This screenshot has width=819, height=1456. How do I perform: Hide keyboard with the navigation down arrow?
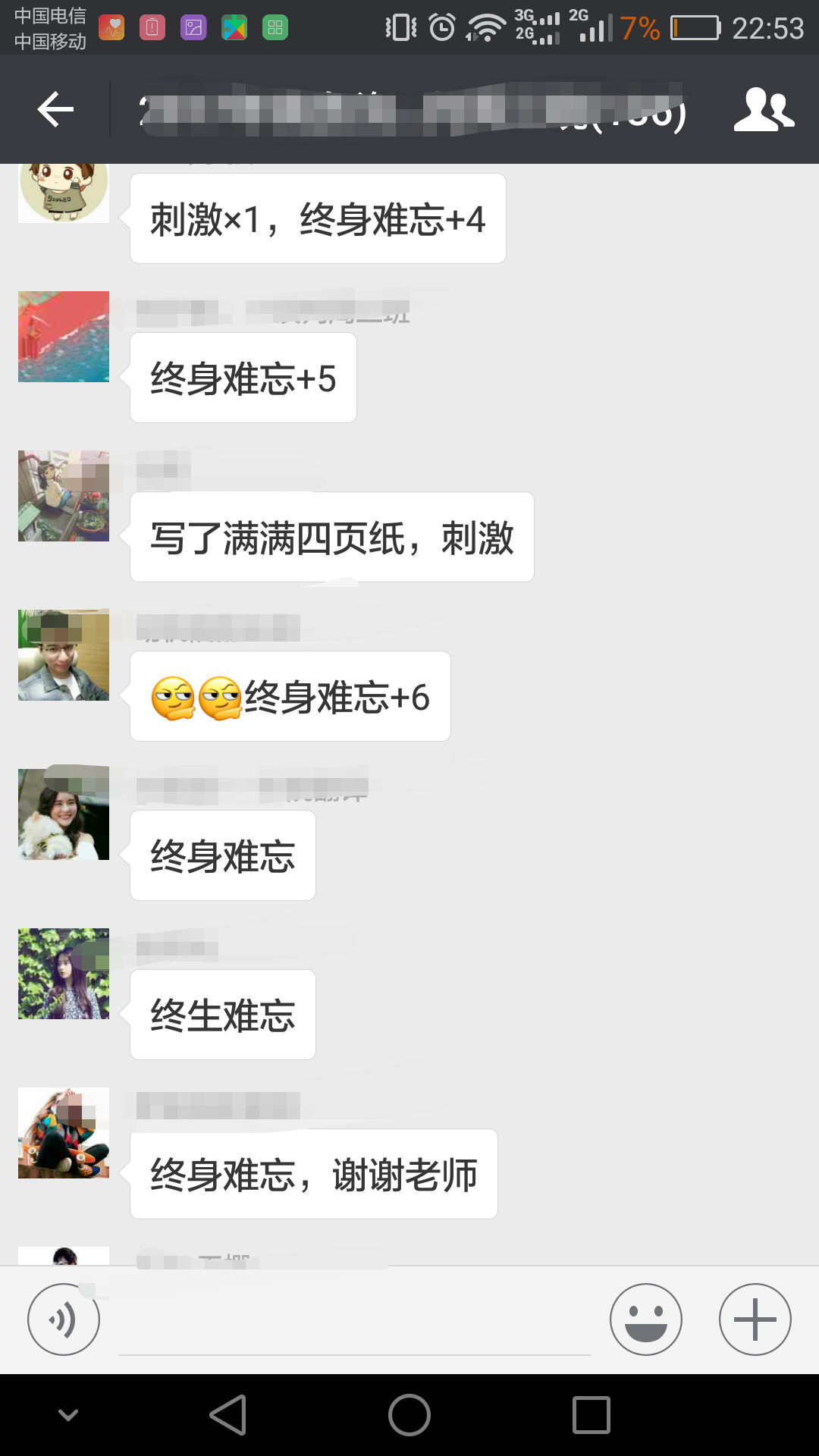pos(68,1415)
